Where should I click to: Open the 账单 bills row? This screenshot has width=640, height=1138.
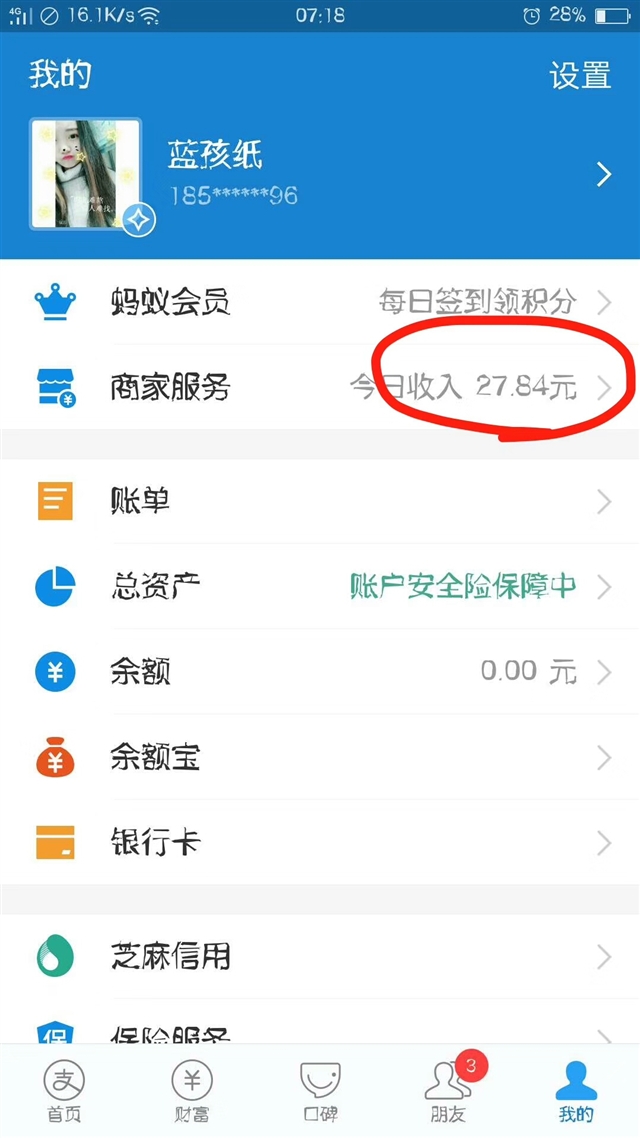[320, 502]
